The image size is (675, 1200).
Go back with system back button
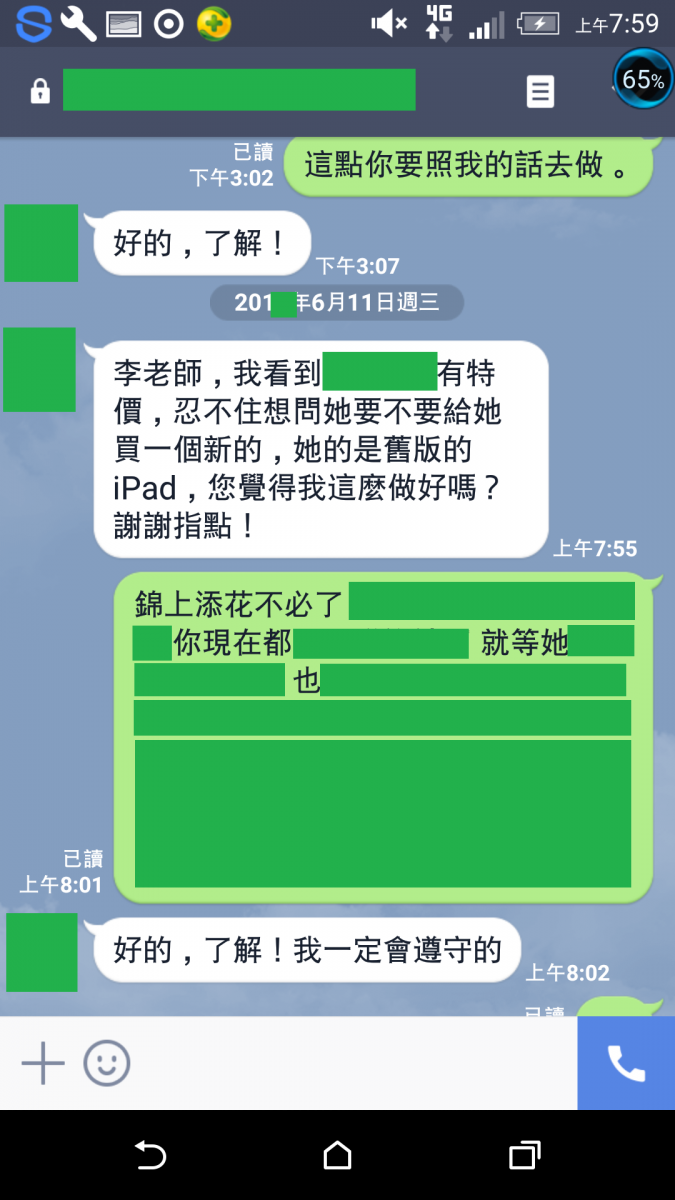(x=150, y=1156)
